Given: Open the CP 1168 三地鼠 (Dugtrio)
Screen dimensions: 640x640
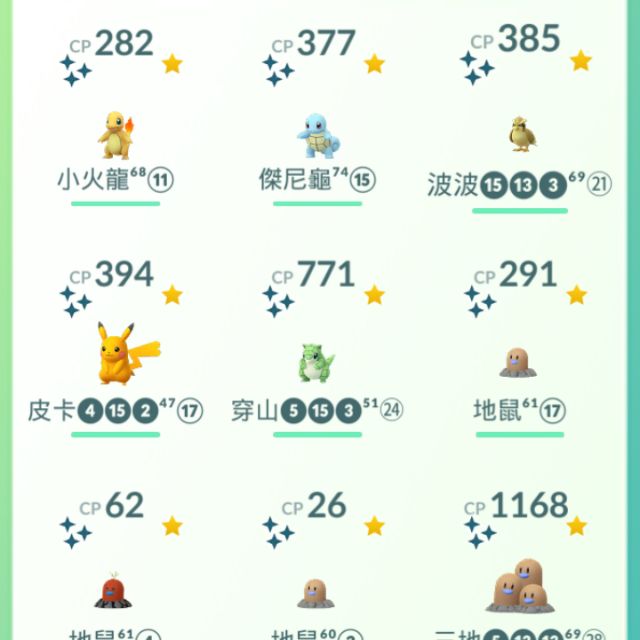Looking at the screenshot, I should point(519,590).
